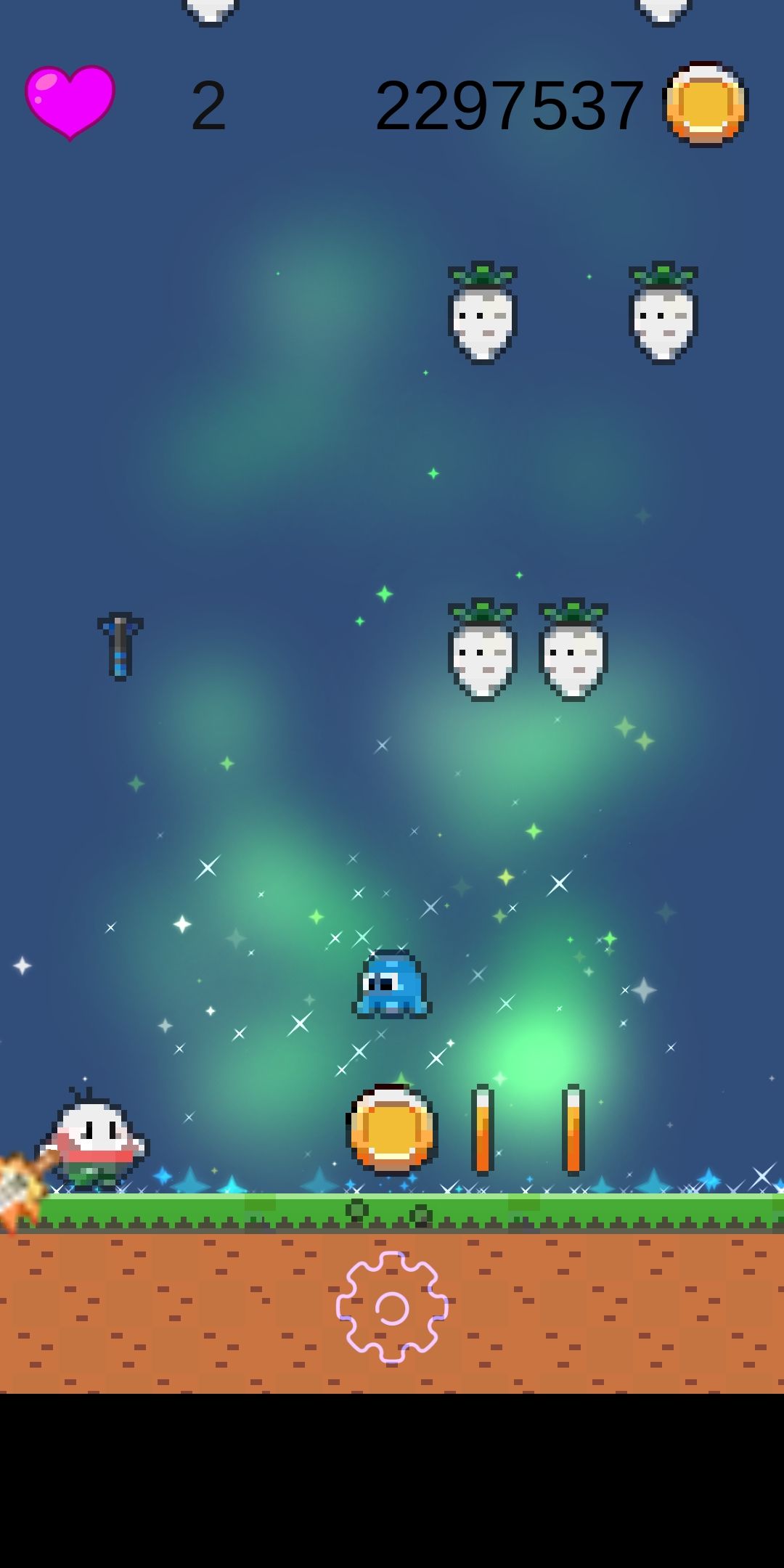
Task: Click the blue octopus enemy
Action: click(392, 984)
